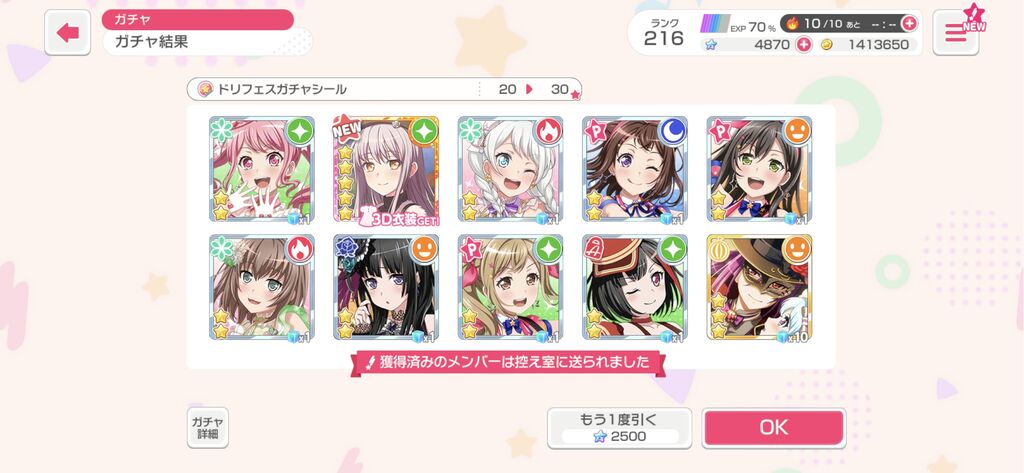Confirm results with the OK button

[774, 427]
